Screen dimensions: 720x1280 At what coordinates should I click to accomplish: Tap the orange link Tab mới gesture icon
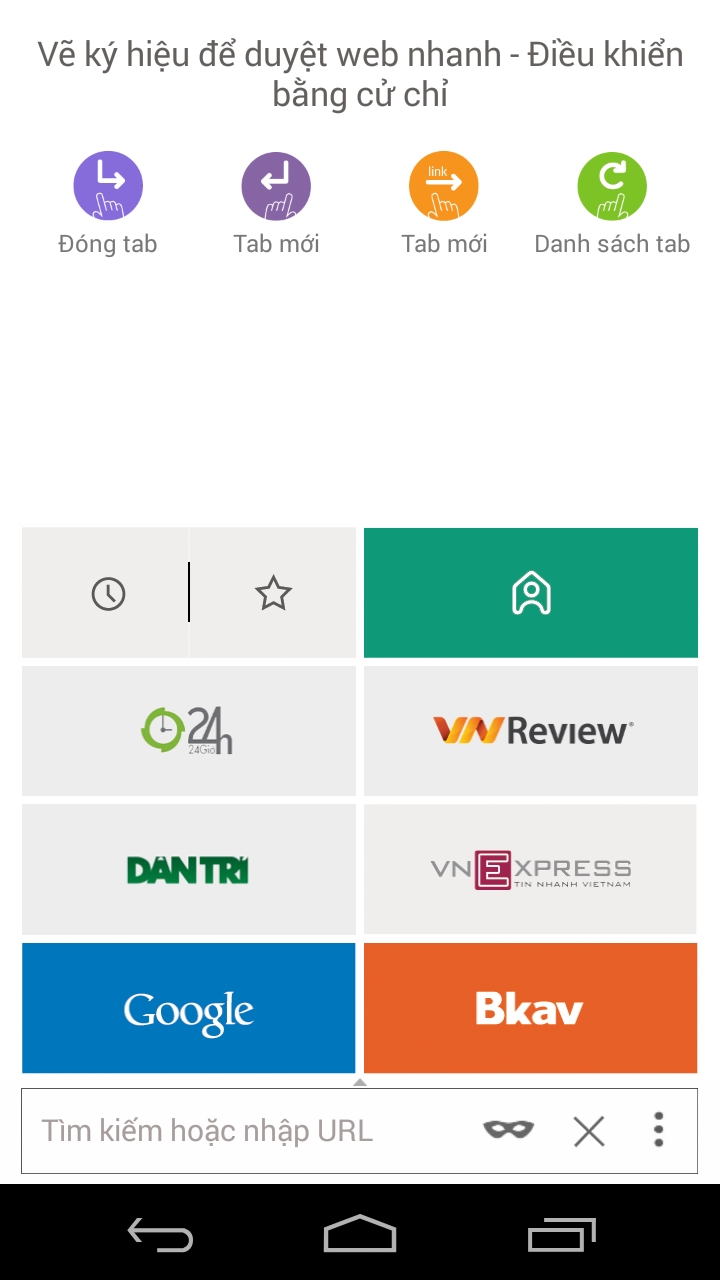443,185
